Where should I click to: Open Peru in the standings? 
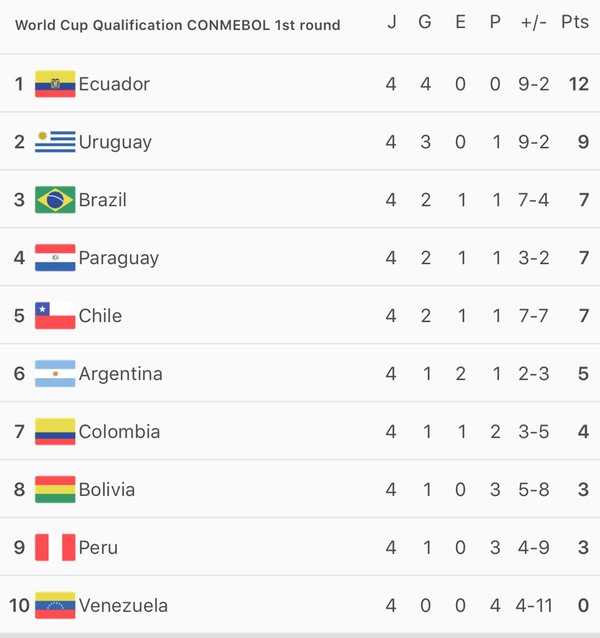tap(98, 548)
